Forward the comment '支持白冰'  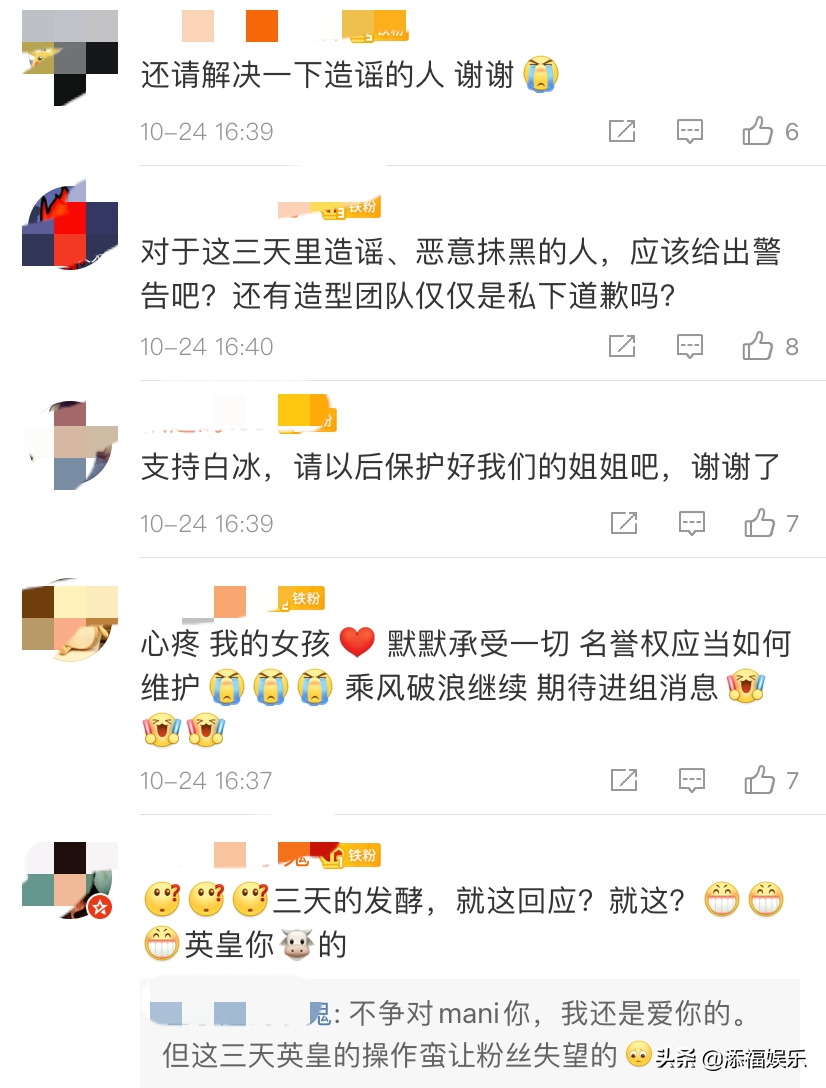point(623,523)
